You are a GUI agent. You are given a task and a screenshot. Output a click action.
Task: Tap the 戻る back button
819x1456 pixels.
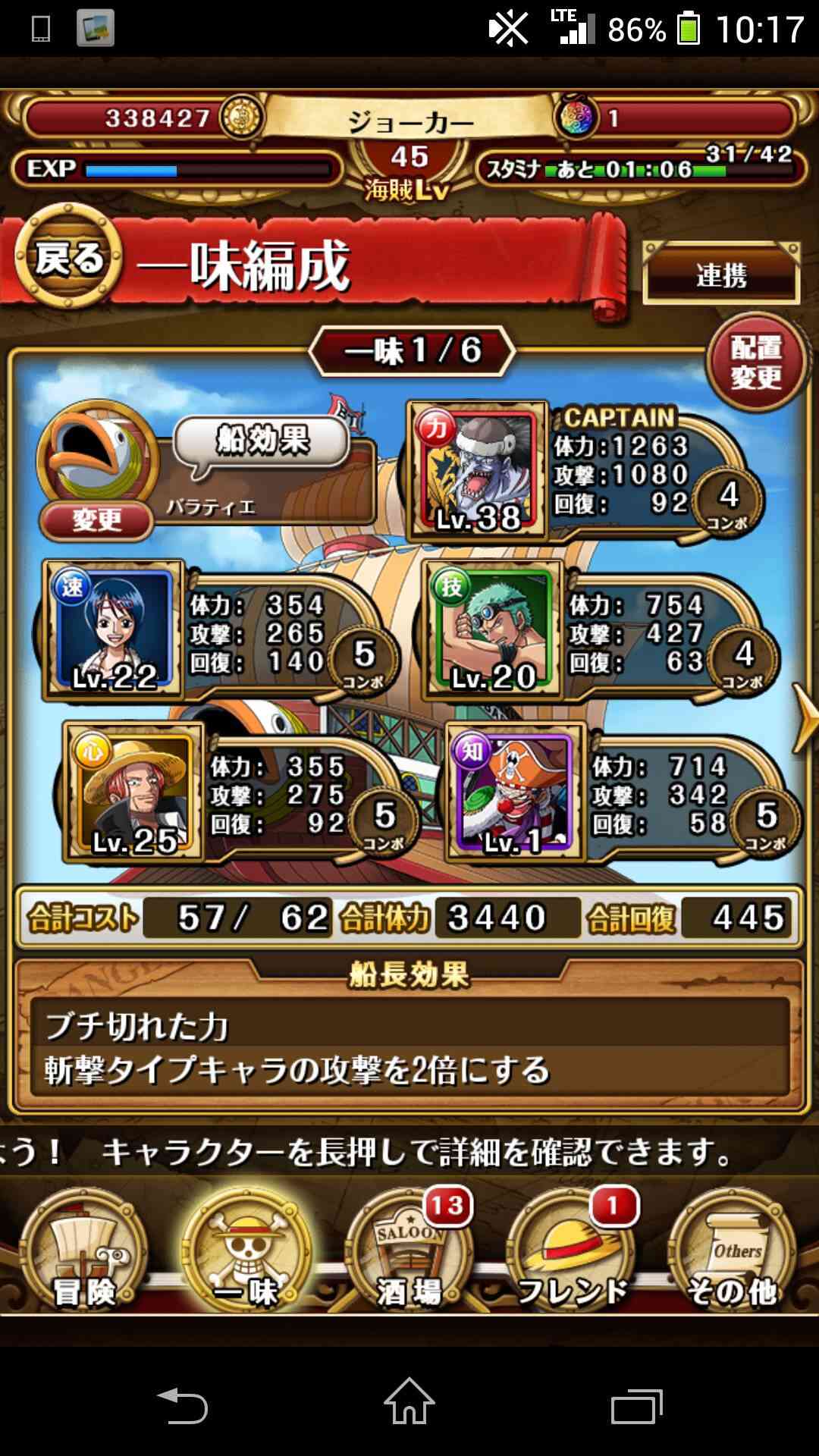[68, 259]
